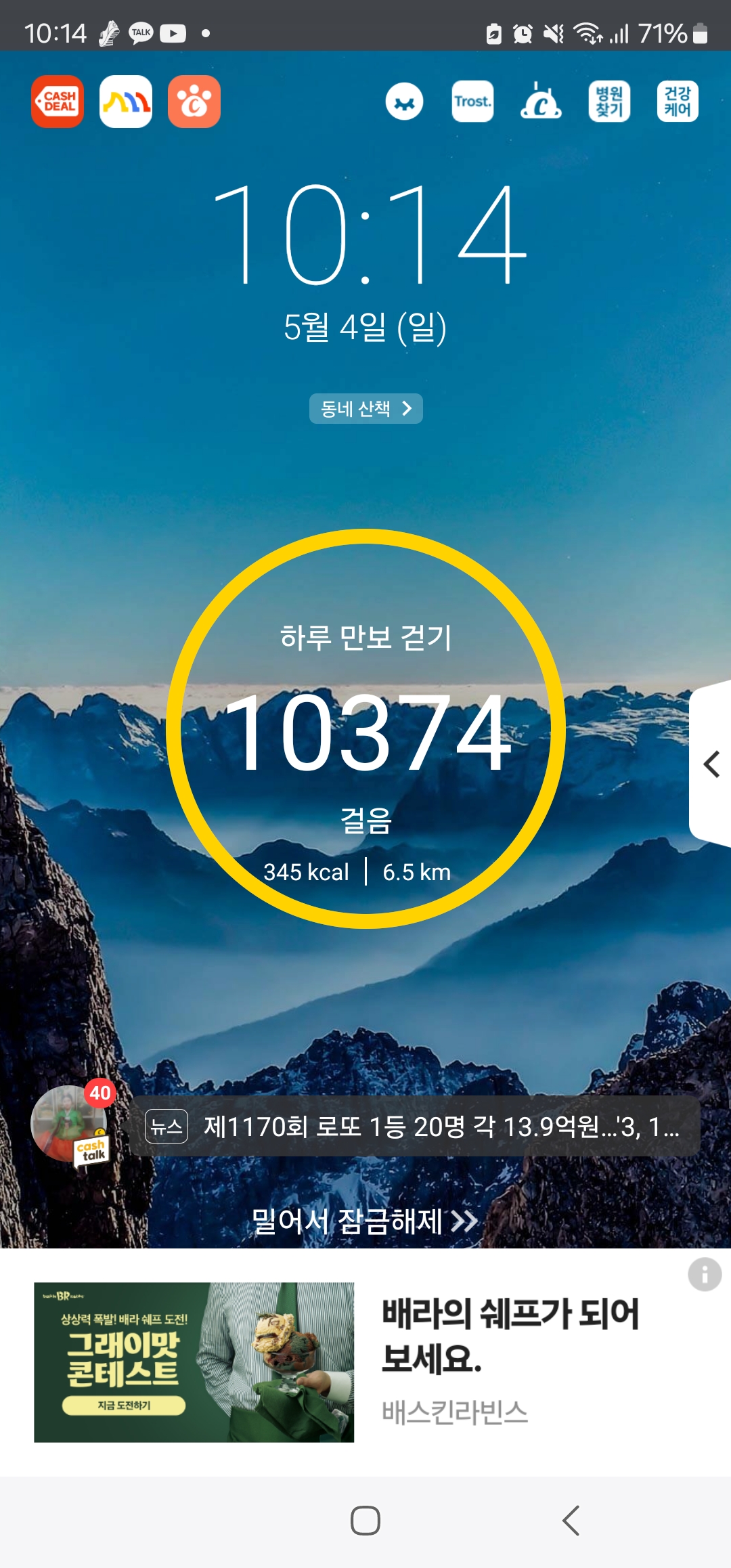Screen dimensions: 731x1568
Task: Tap the 동네 산책 chip
Action: (365, 408)
